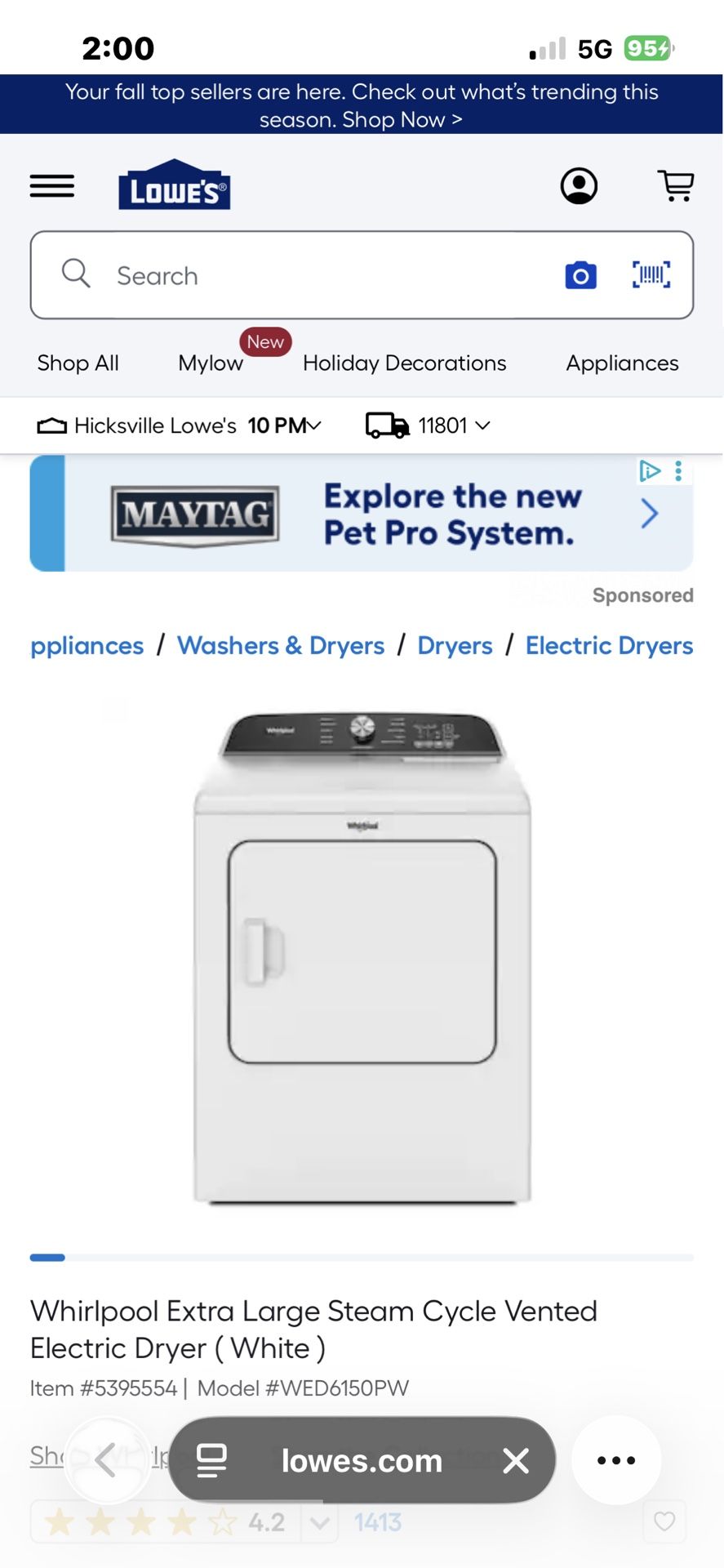
Task: Select Shop All category
Action: tap(78, 363)
